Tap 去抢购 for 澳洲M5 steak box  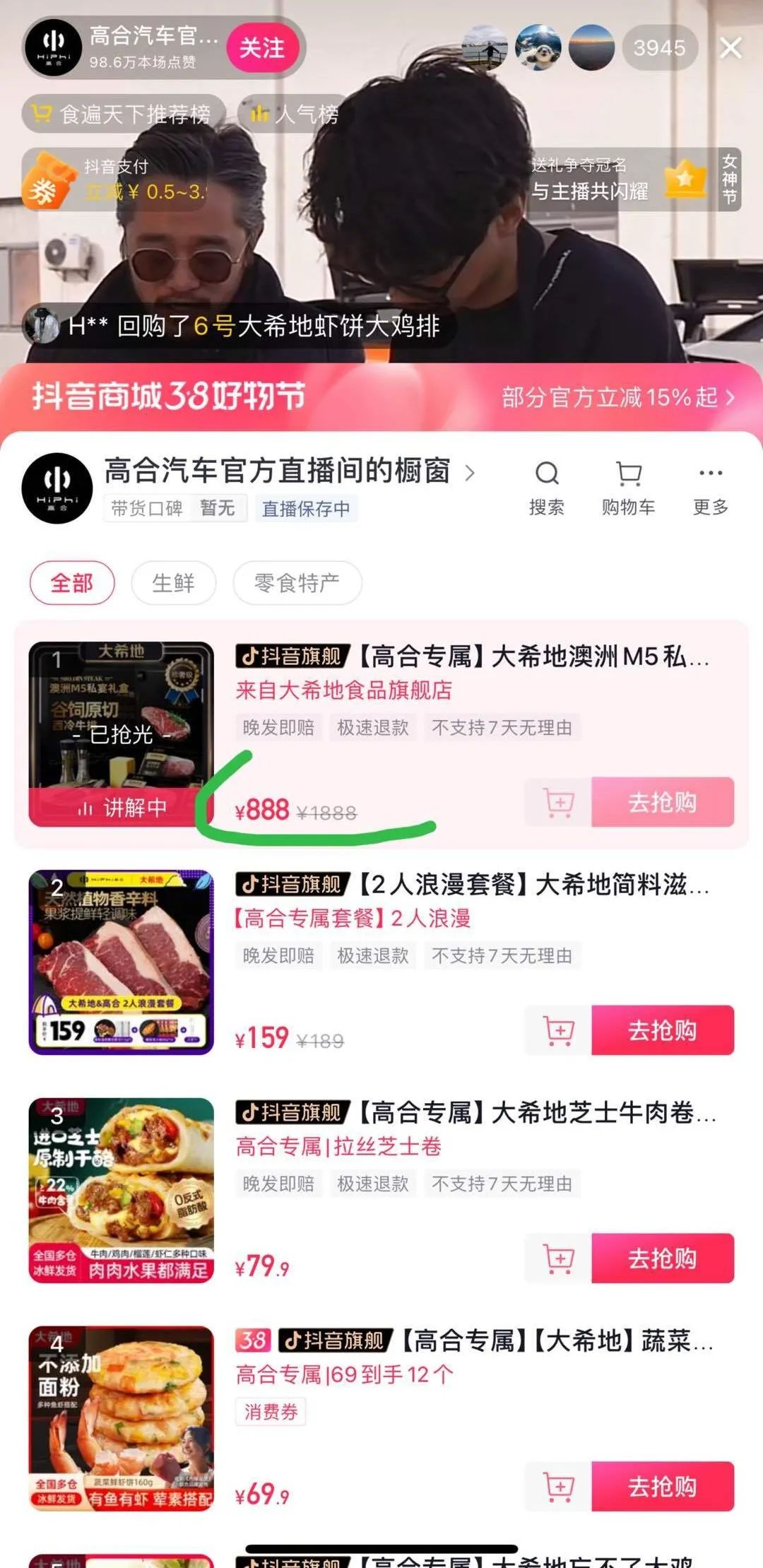(x=662, y=802)
